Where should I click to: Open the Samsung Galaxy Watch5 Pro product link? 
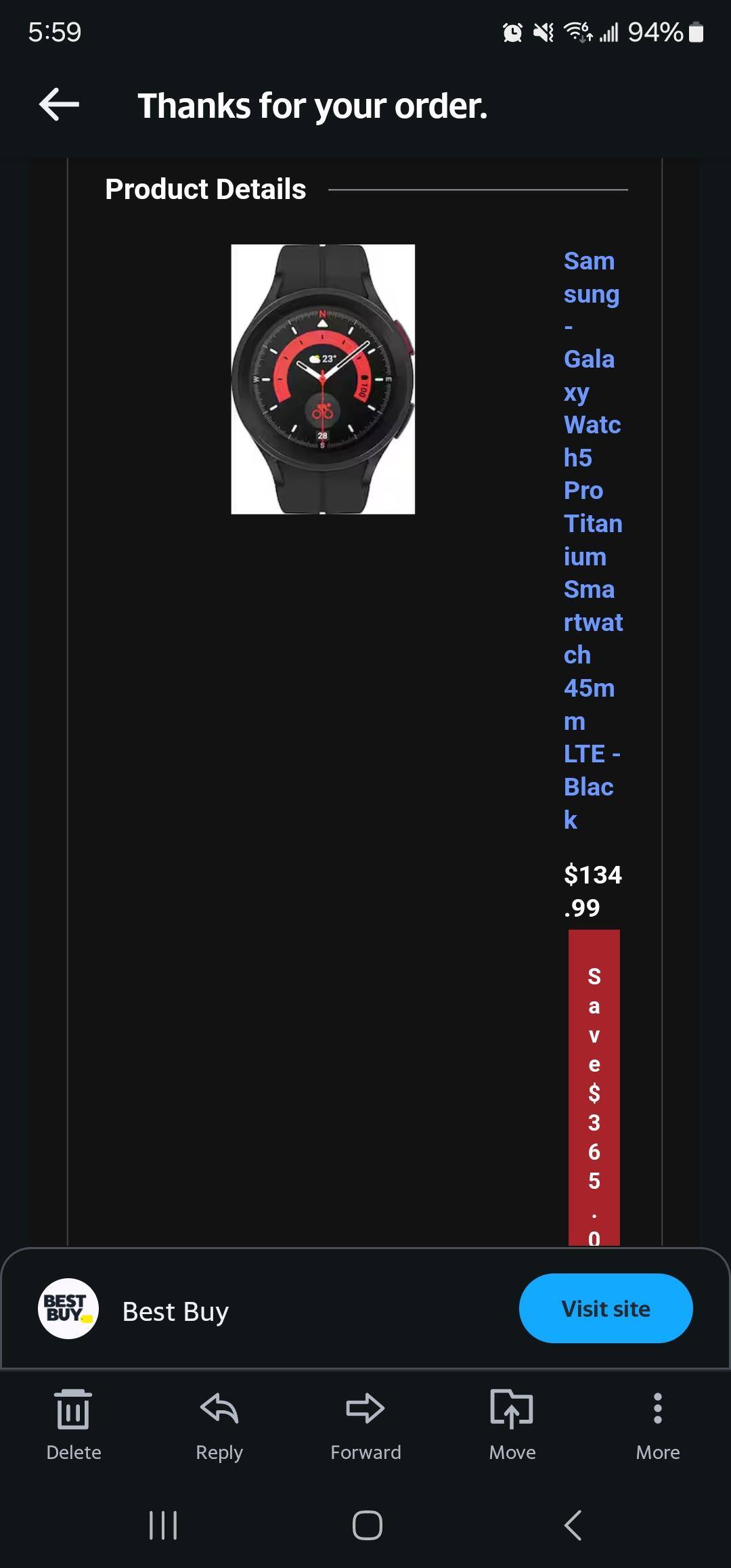pyautogui.click(x=592, y=539)
